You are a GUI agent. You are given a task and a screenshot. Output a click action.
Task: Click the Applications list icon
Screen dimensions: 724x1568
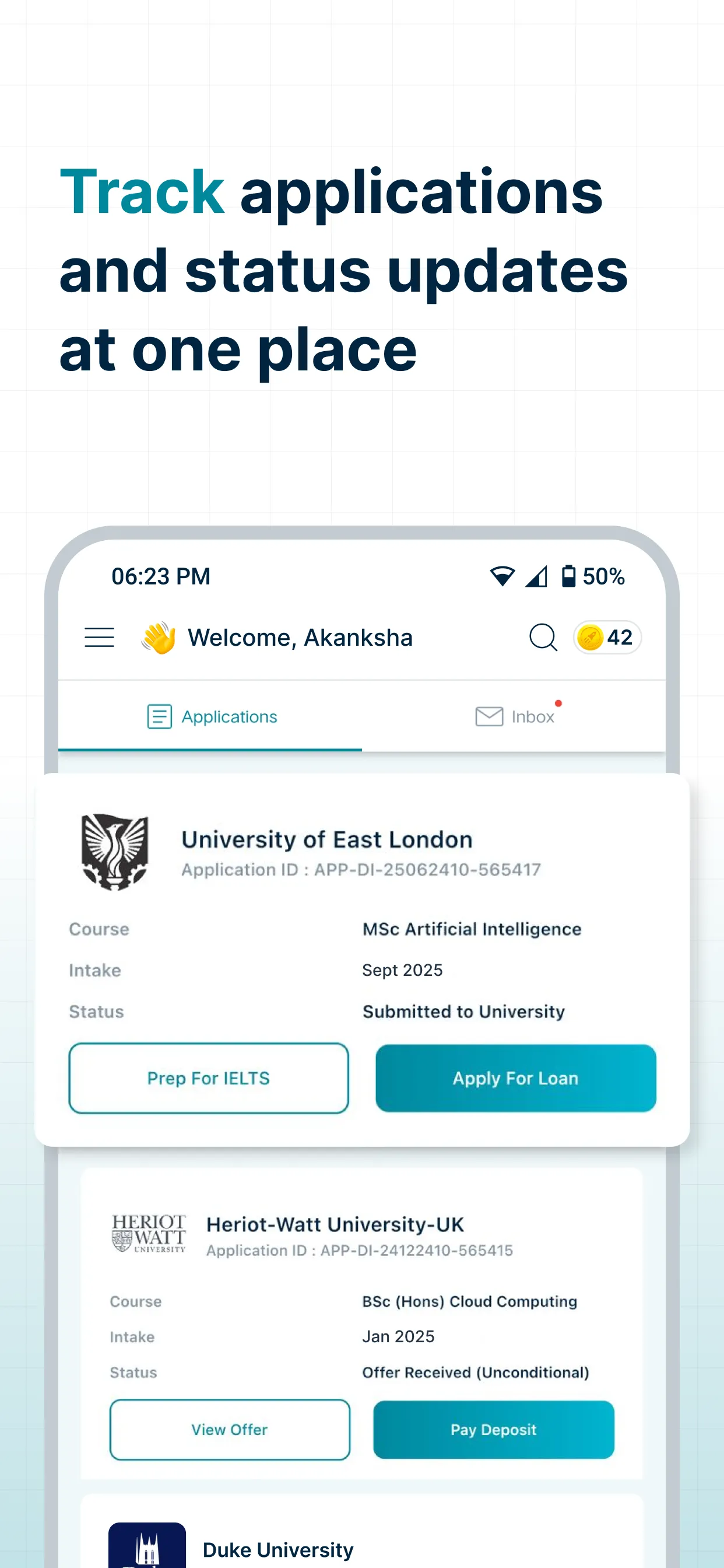[x=158, y=716]
